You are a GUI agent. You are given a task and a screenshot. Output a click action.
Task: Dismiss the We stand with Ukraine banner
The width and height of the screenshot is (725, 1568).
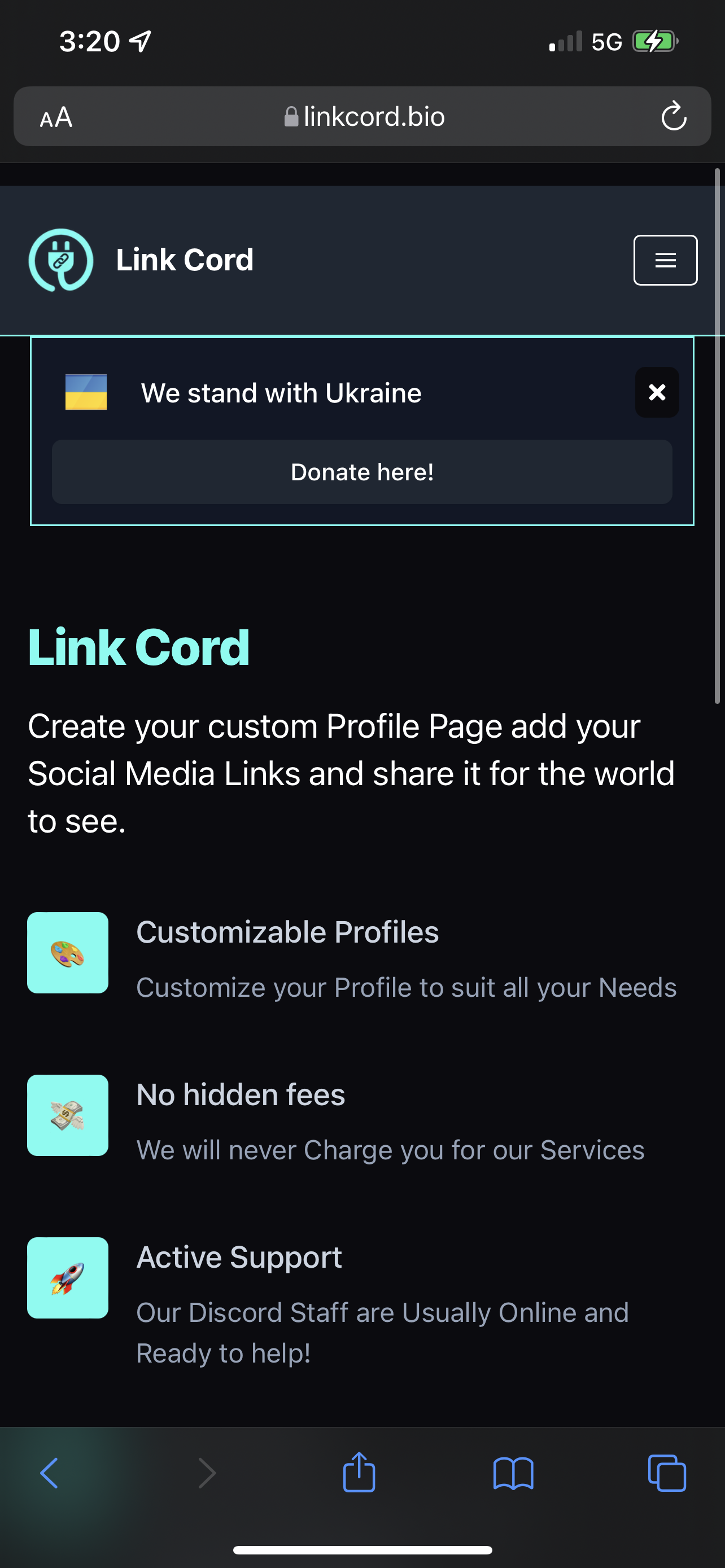click(657, 393)
